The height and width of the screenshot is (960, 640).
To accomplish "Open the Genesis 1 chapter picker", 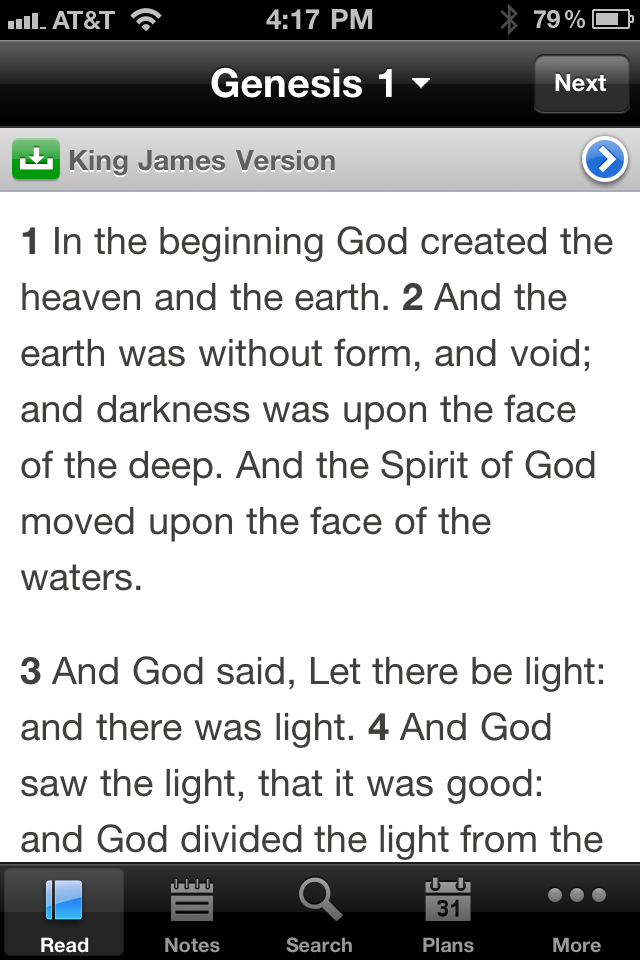I will pos(320,84).
